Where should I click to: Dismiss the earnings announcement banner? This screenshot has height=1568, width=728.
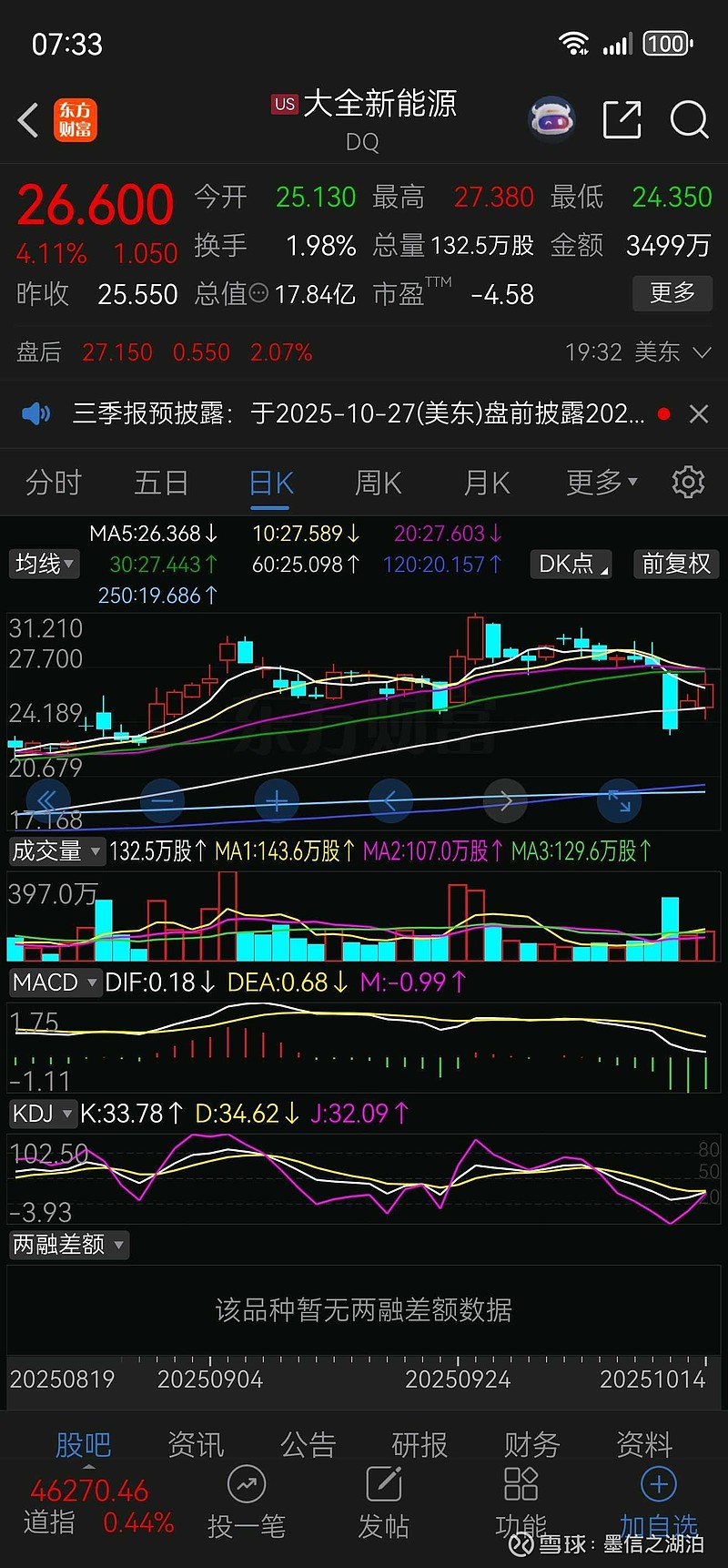[698, 412]
